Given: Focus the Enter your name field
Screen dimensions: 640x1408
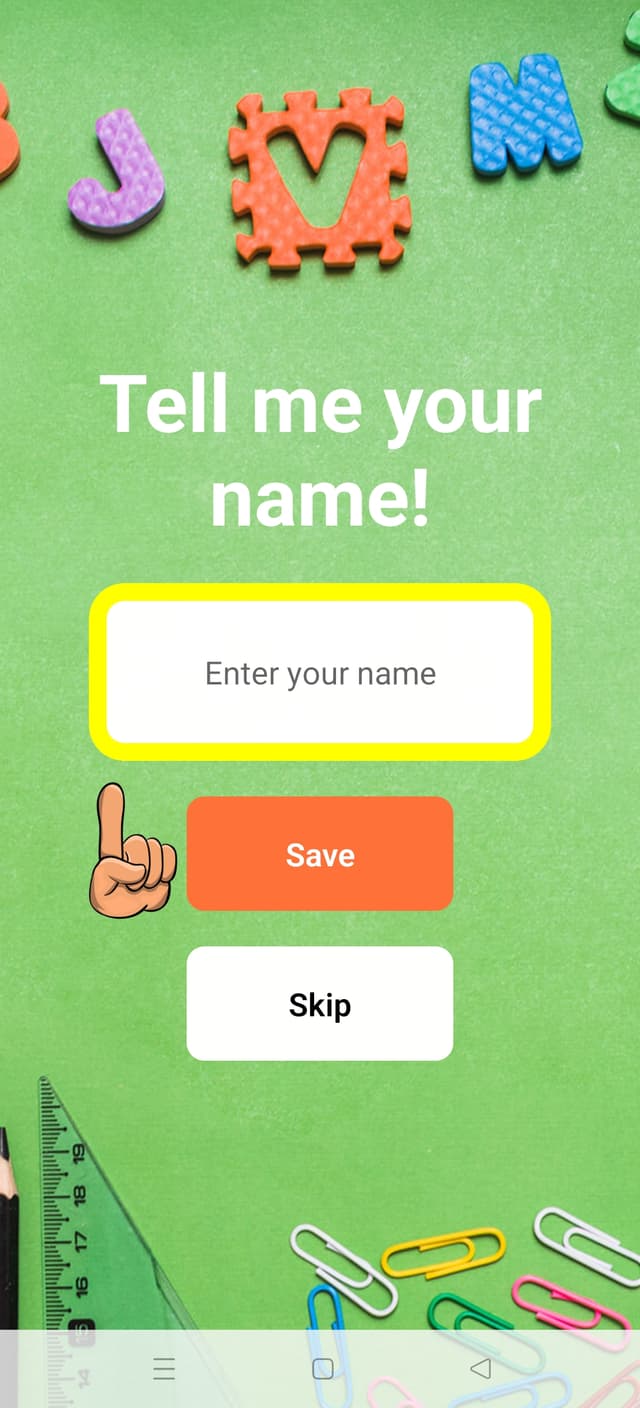Looking at the screenshot, I should tap(320, 673).
